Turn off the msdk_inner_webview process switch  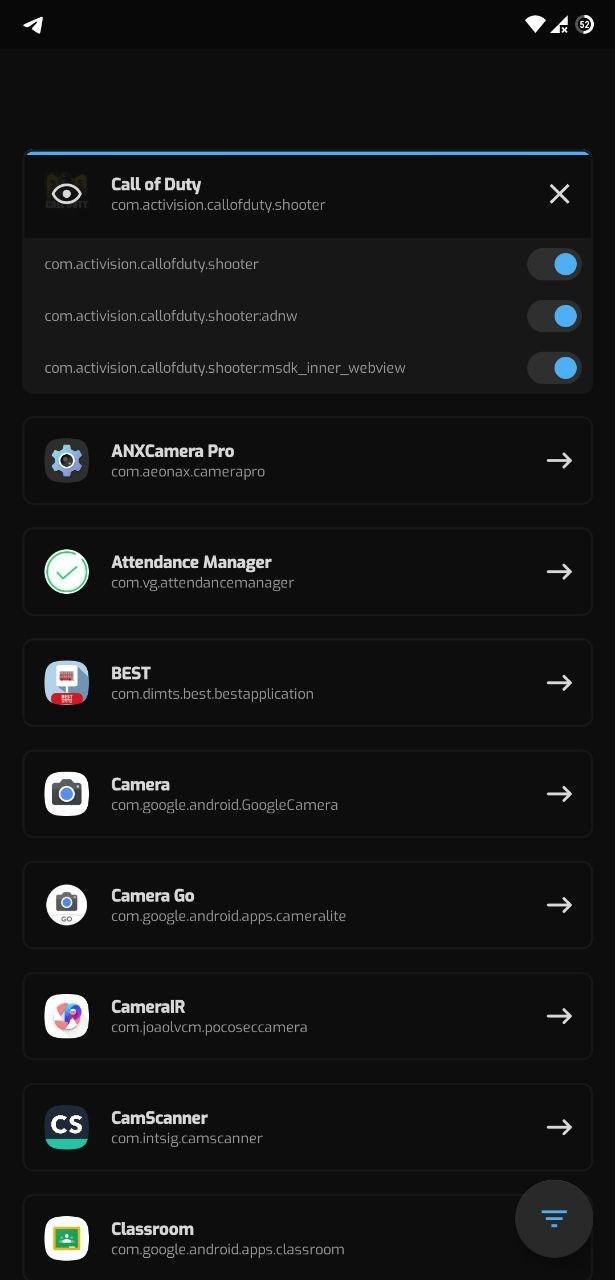554,368
